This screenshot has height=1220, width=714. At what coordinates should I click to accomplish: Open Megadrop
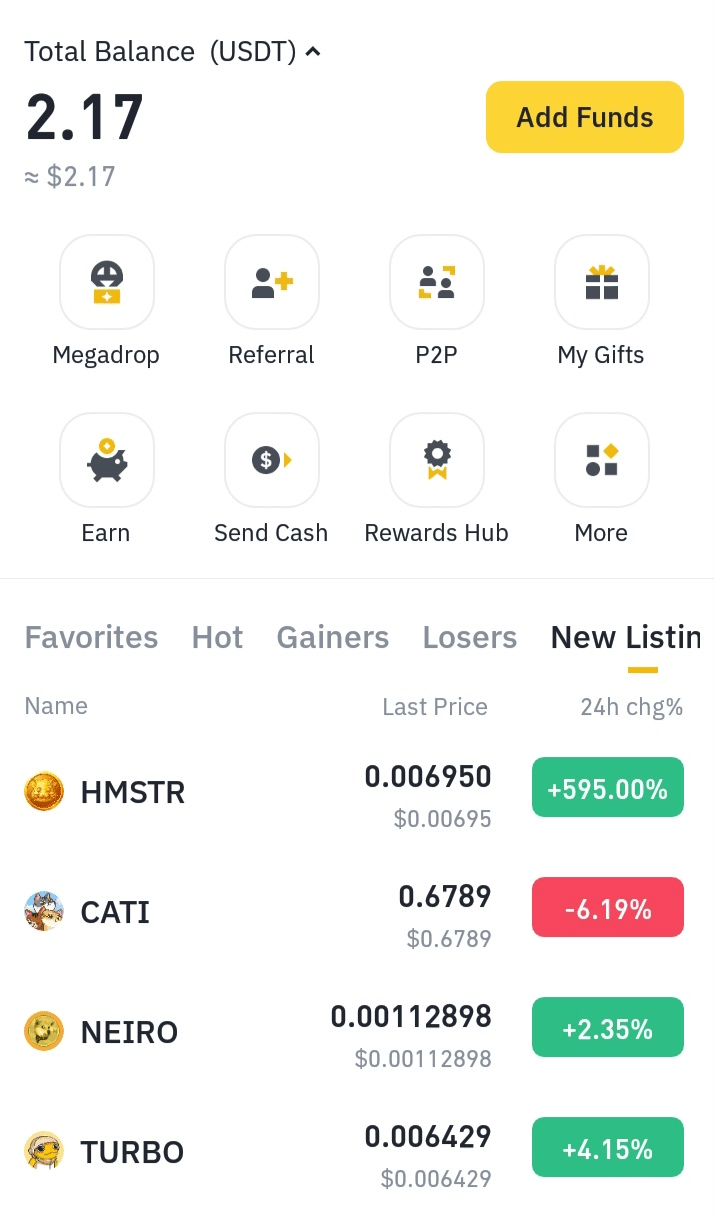(106, 283)
